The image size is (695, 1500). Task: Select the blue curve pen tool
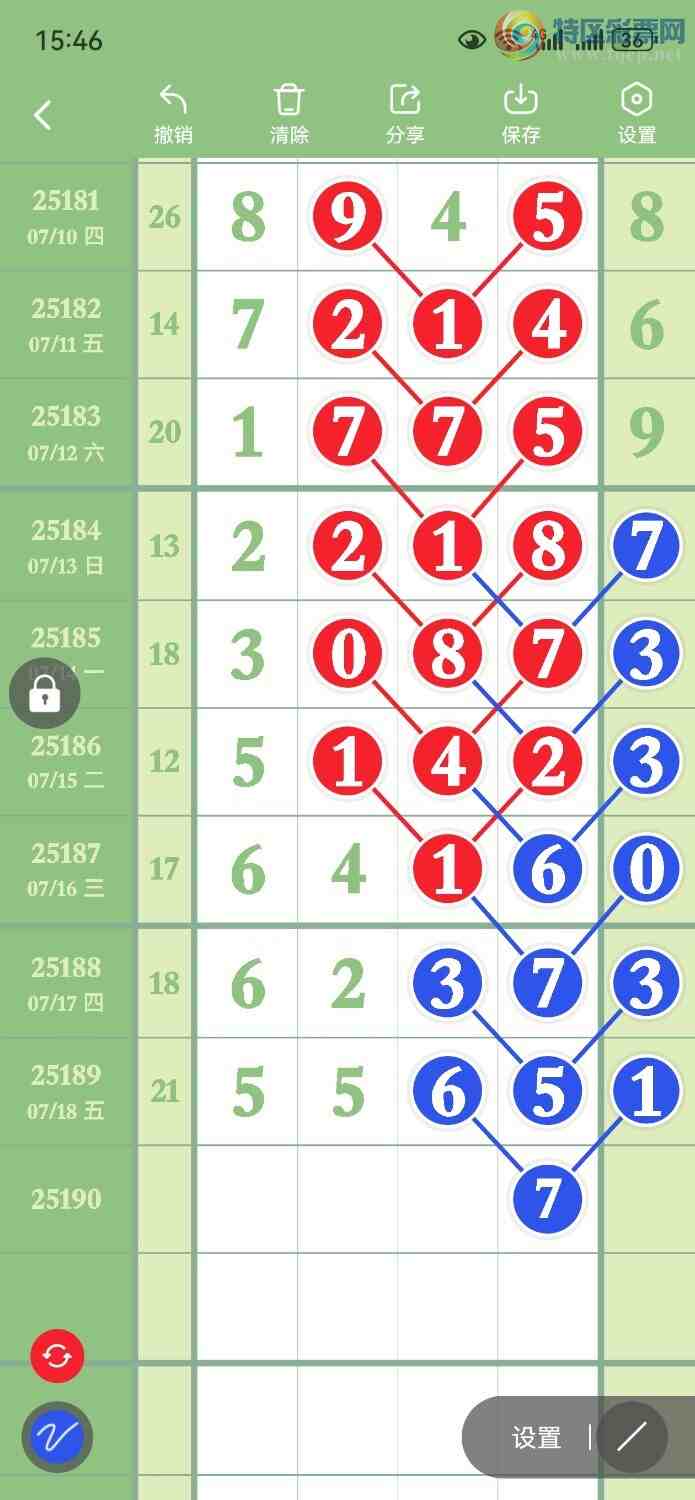57,1438
